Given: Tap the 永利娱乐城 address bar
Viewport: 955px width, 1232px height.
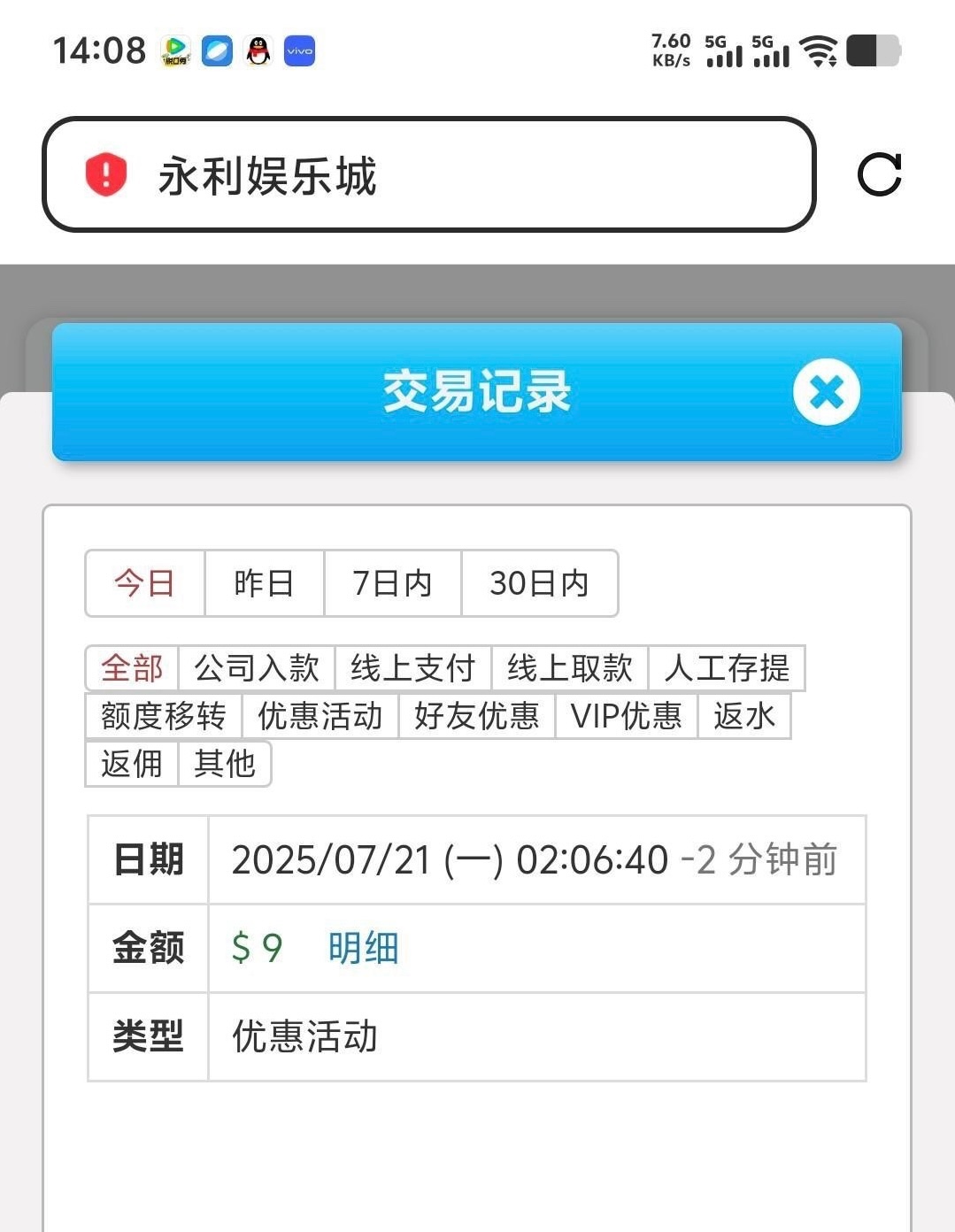Looking at the screenshot, I should 428,175.
